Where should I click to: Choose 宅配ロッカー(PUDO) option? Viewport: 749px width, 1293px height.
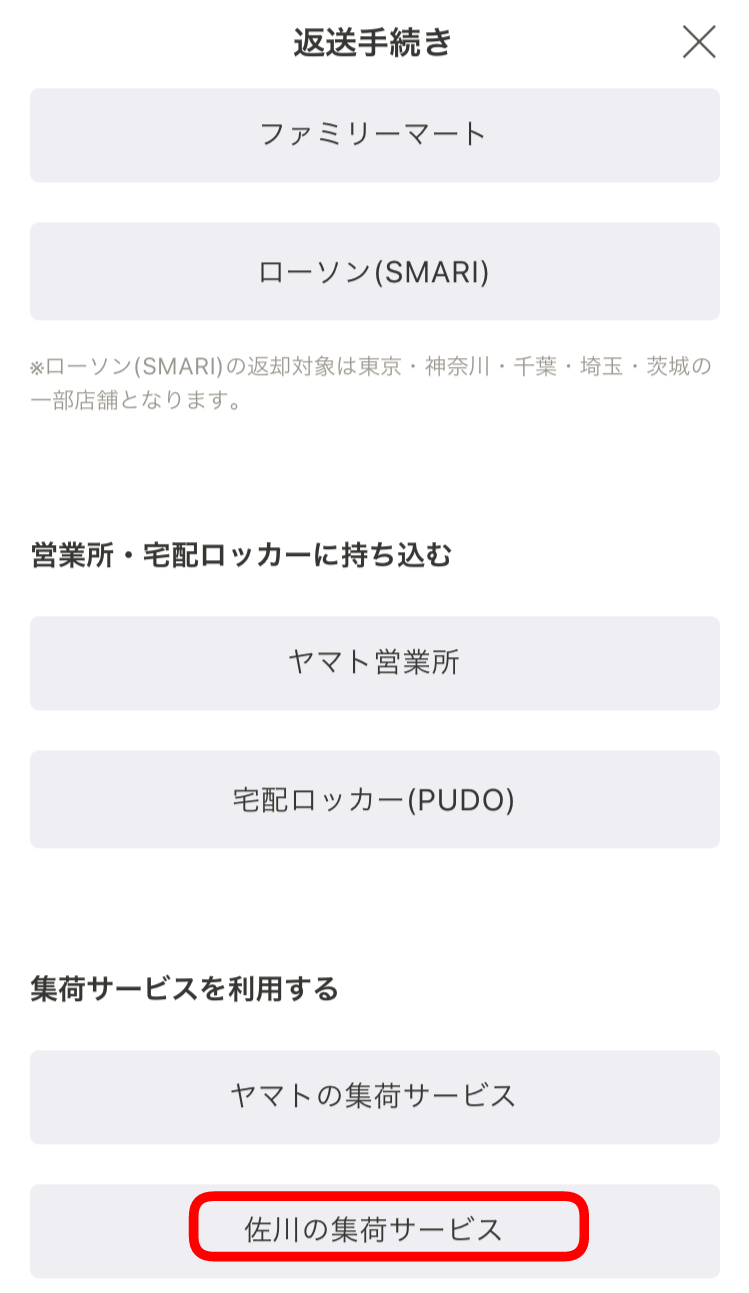(x=374, y=799)
